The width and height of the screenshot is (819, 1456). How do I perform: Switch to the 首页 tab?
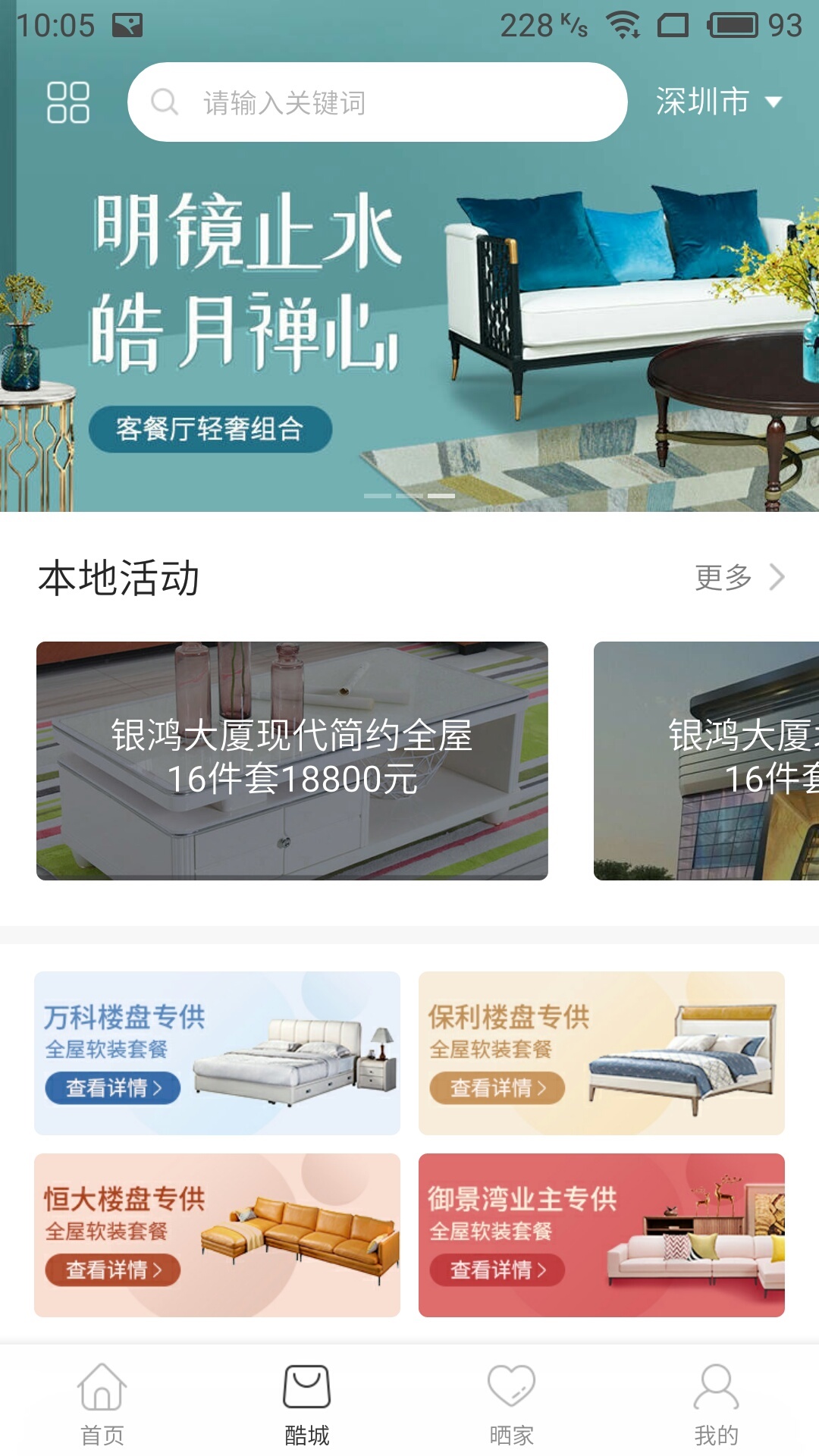point(102,1404)
